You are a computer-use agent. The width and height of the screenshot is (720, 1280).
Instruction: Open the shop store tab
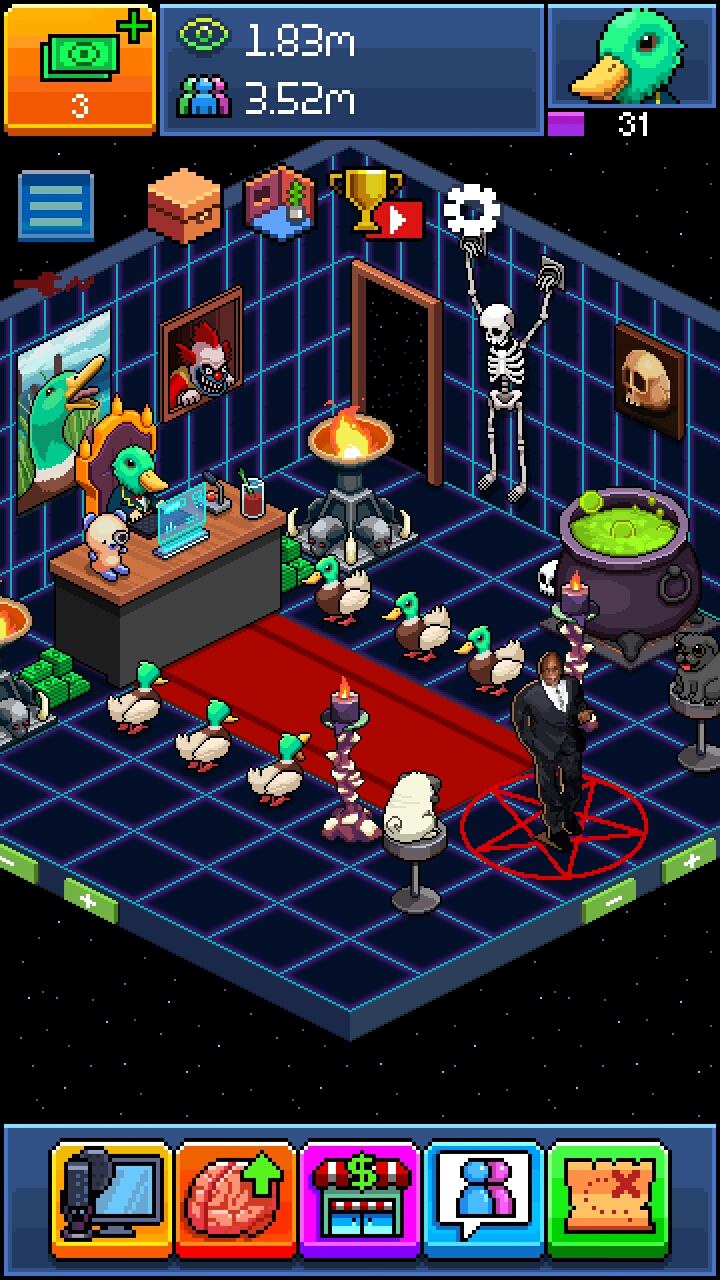(x=360, y=1199)
